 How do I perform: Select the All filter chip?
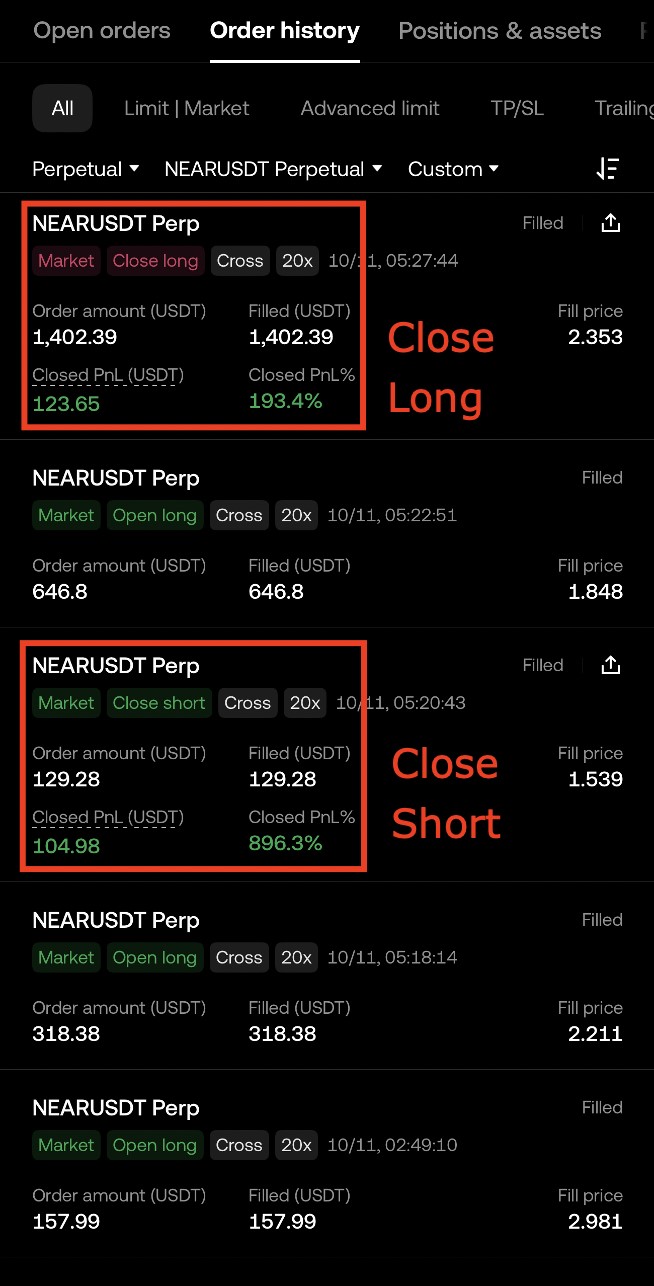[x=62, y=108]
